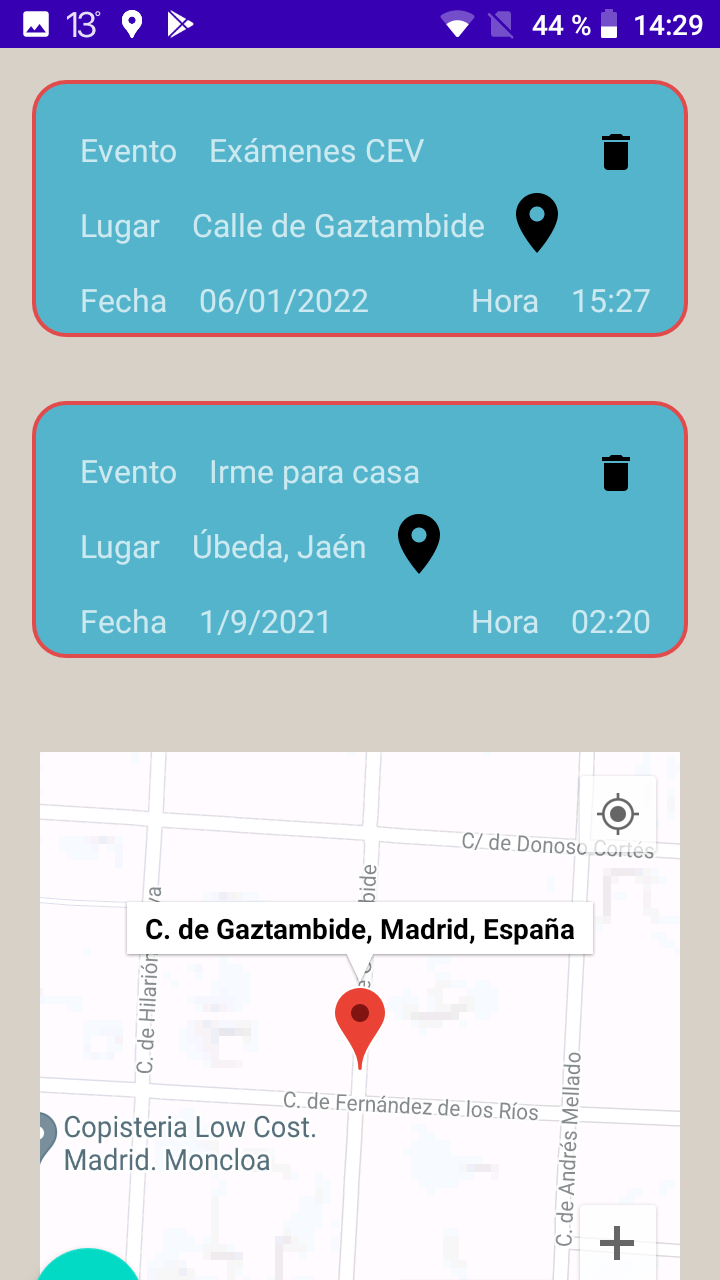Center map on my current location
The height and width of the screenshot is (1280, 720).
coord(618,814)
